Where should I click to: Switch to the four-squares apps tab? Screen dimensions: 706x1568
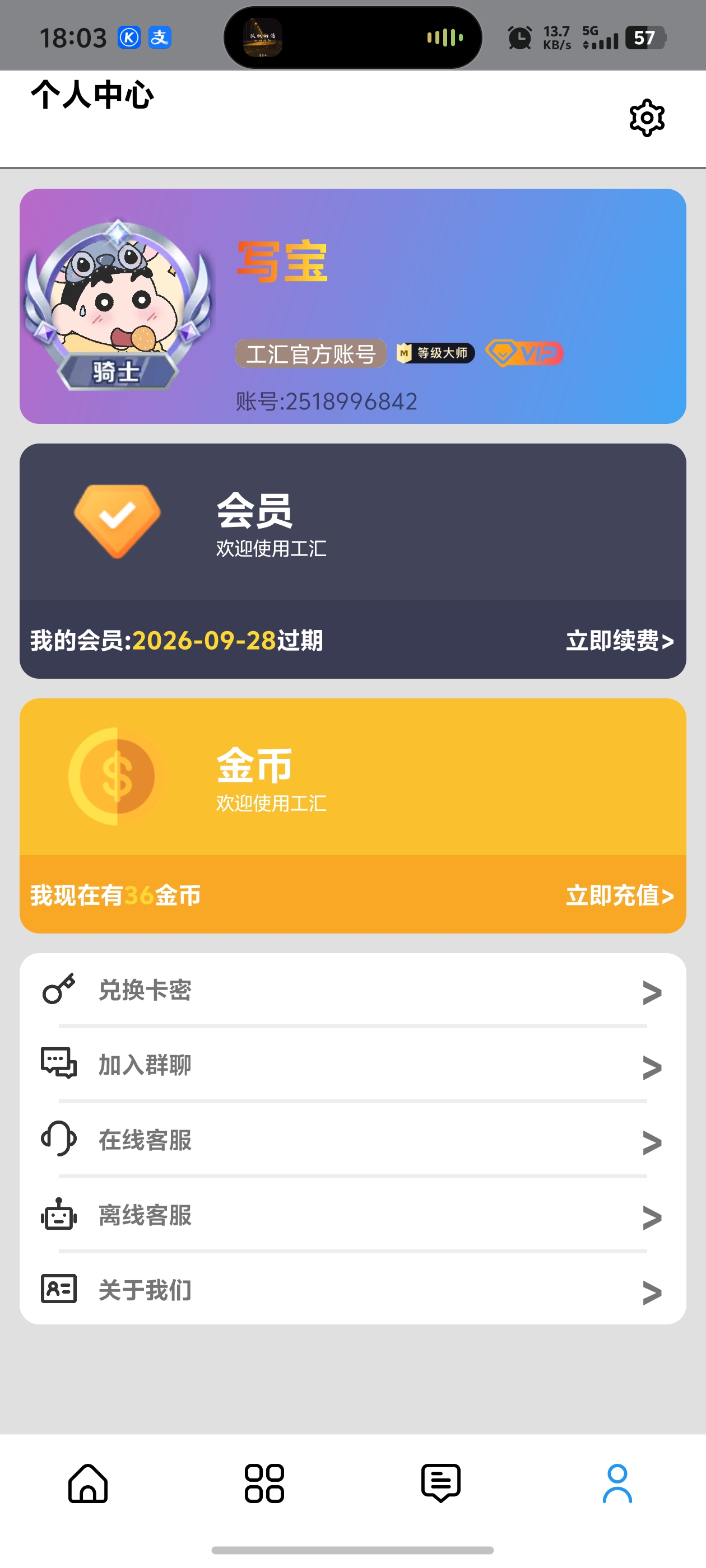(x=264, y=1483)
